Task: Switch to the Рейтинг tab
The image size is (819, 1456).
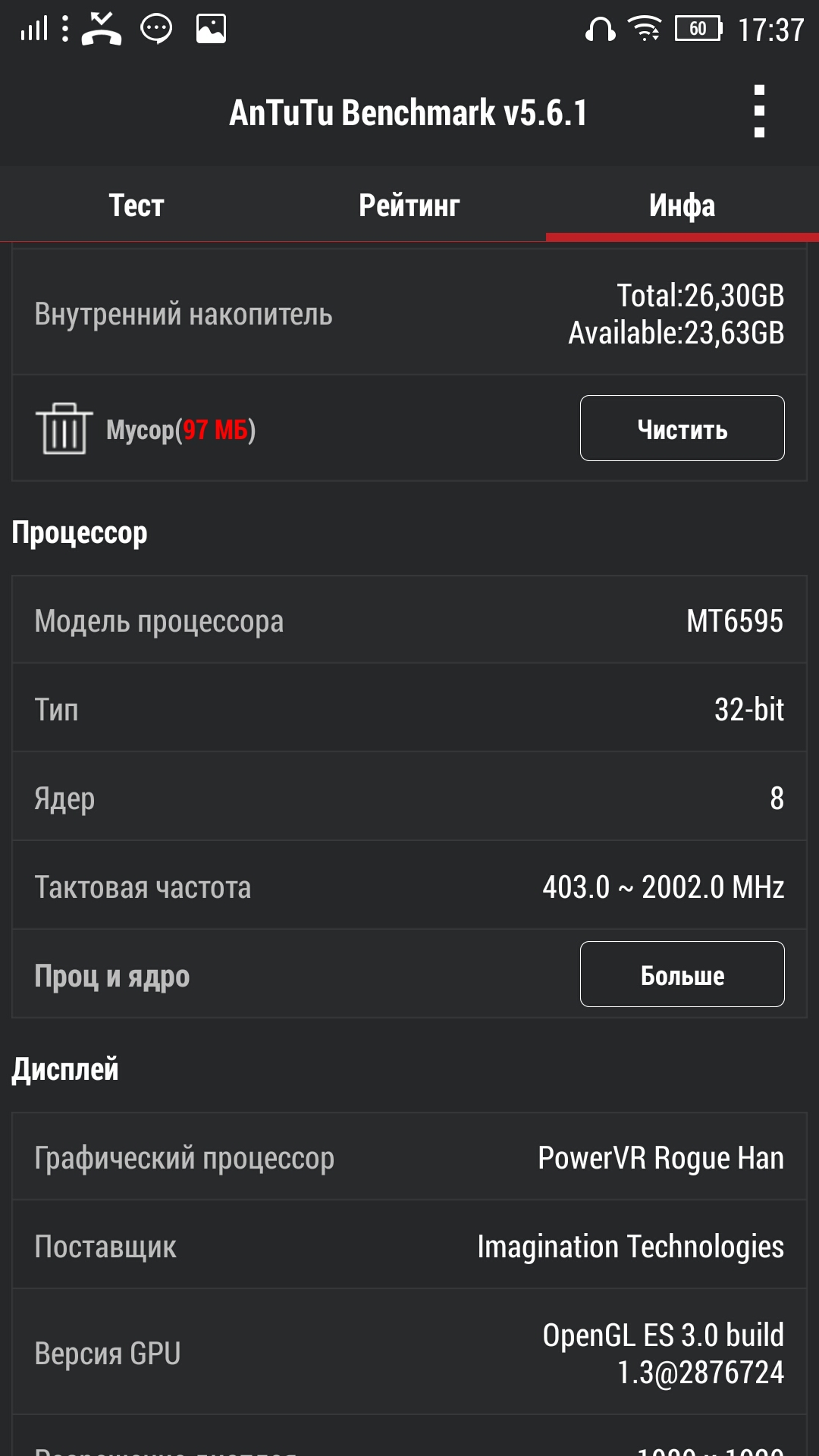Action: (x=409, y=205)
